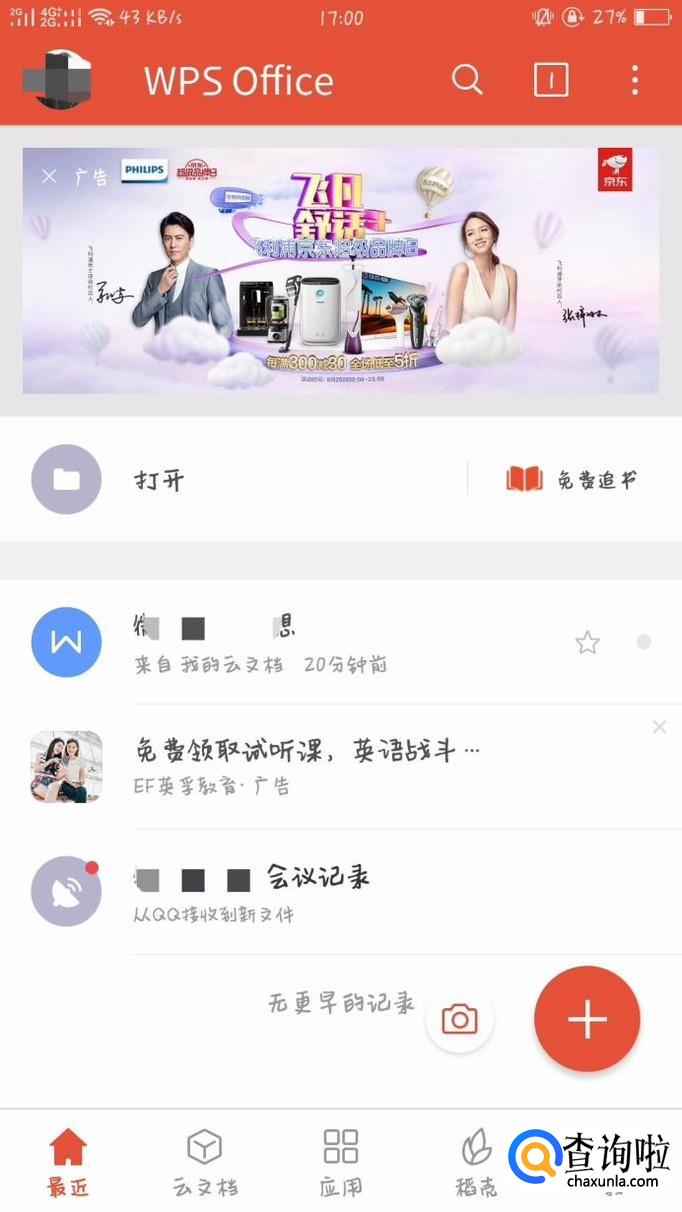Dismiss the EF英孚教育 ad
682x1212 pixels.
click(659, 727)
